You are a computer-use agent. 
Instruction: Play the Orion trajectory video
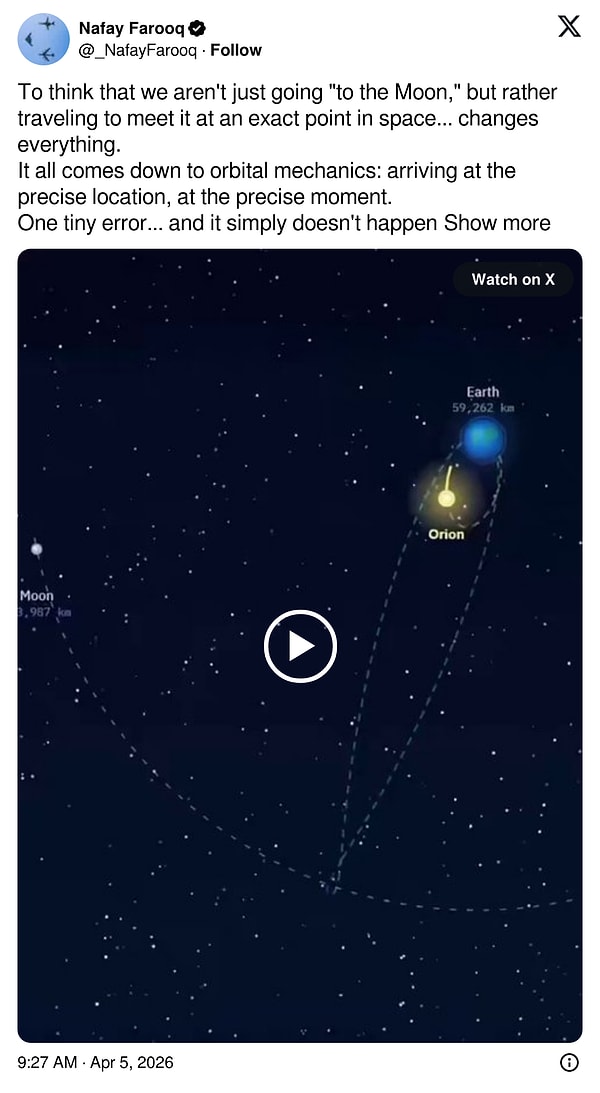(x=300, y=646)
